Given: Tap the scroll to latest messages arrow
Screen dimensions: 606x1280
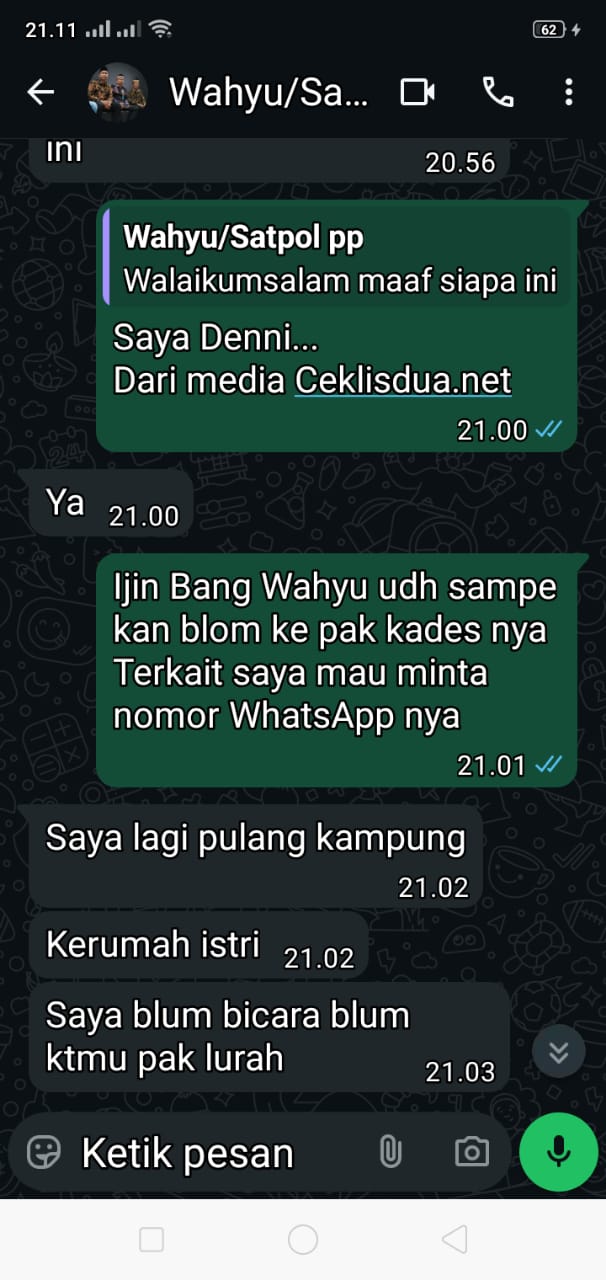Looking at the screenshot, I should pyautogui.click(x=558, y=1051).
